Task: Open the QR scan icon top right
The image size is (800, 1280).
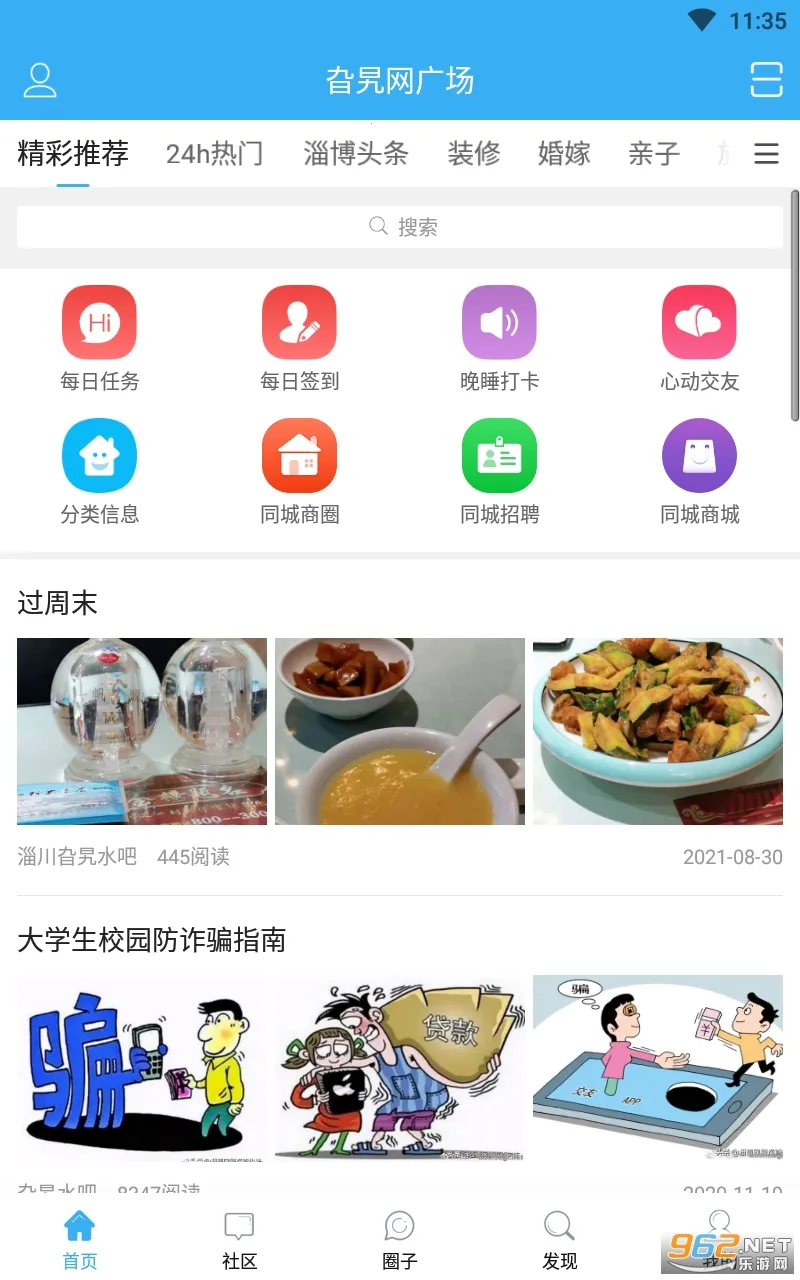Action: [765, 80]
